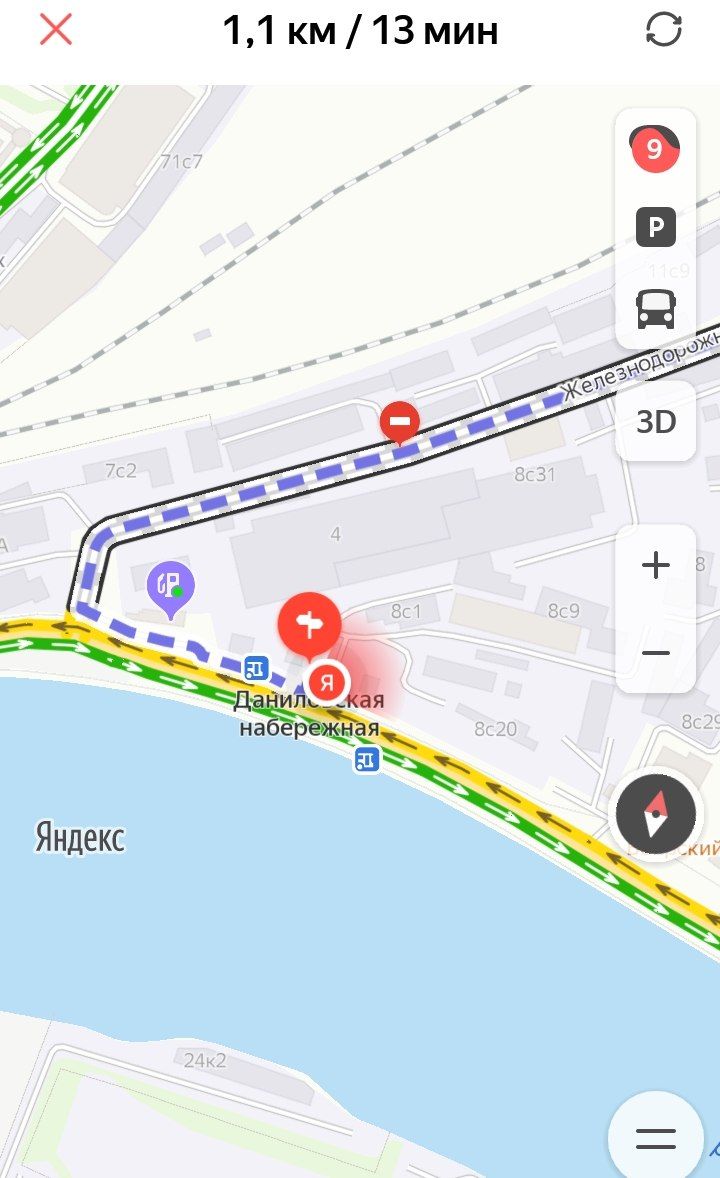Select the Даниловская набережная bus stop icon
This screenshot has width=720, height=1178.
point(257,667)
